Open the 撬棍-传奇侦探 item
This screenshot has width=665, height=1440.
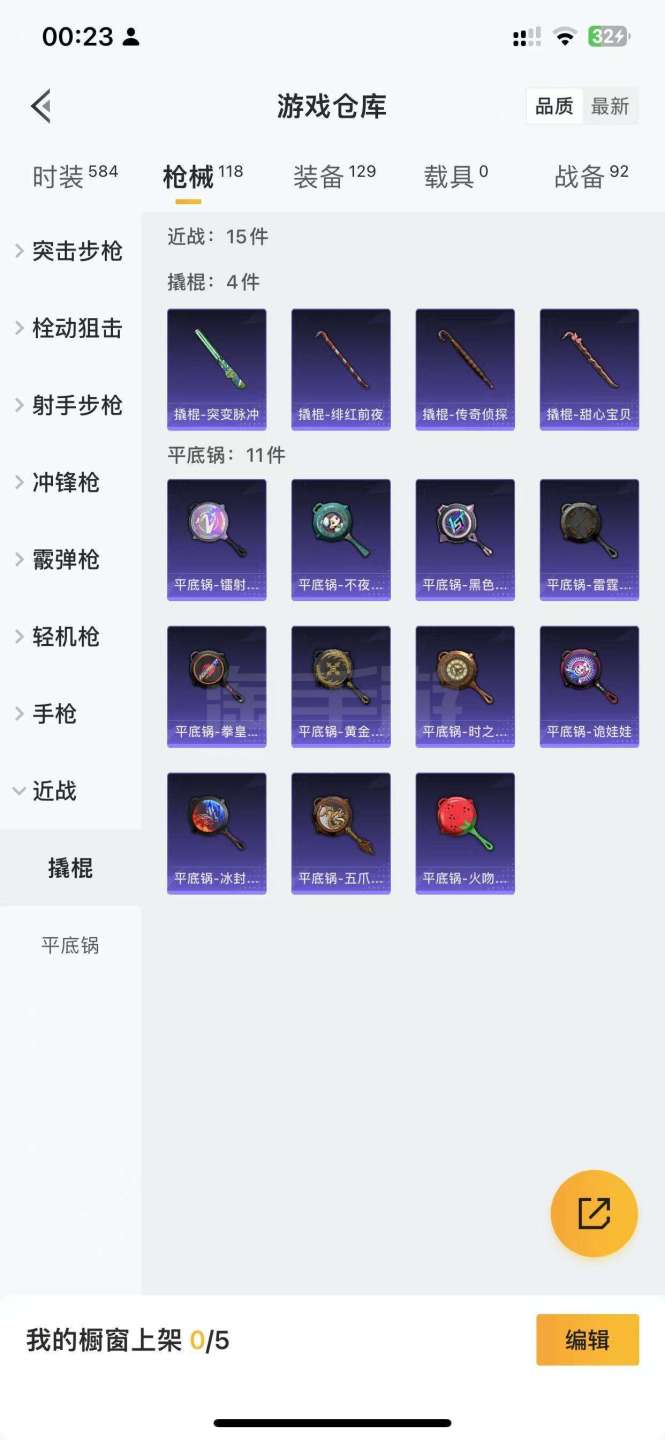pos(465,369)
